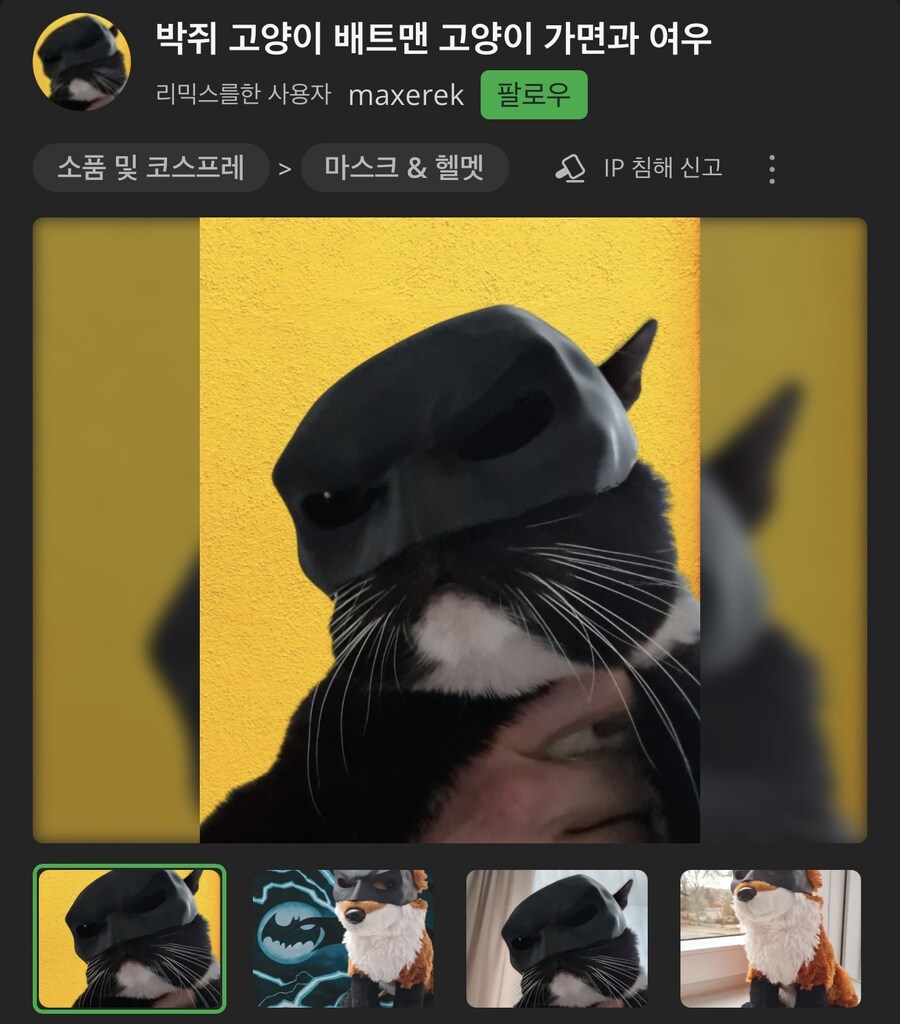The height and width of the screenshot is (1024, 900).
Task: Tap the maxerek username link
Action: [406, 95]
